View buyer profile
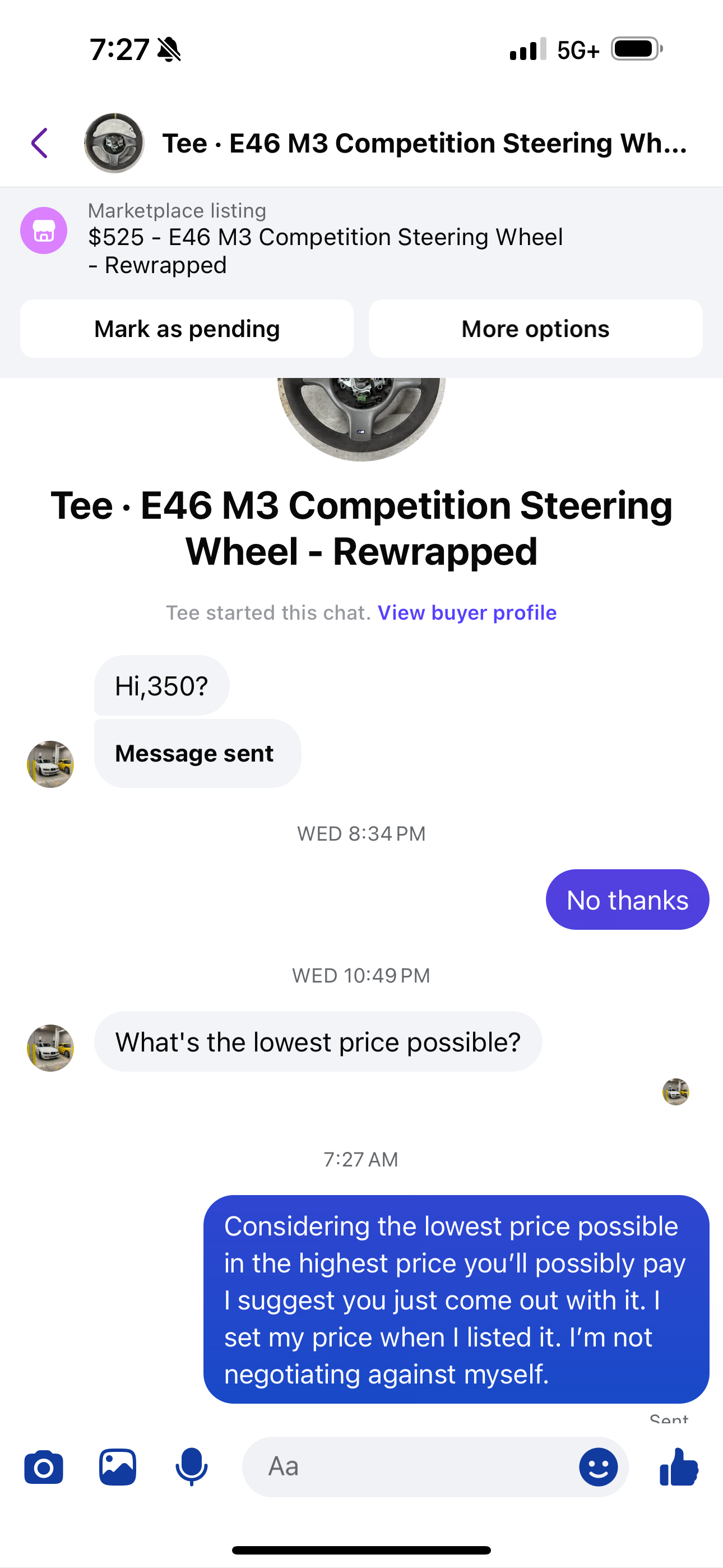Screen dimensions: 723x1568 (467, 612)
